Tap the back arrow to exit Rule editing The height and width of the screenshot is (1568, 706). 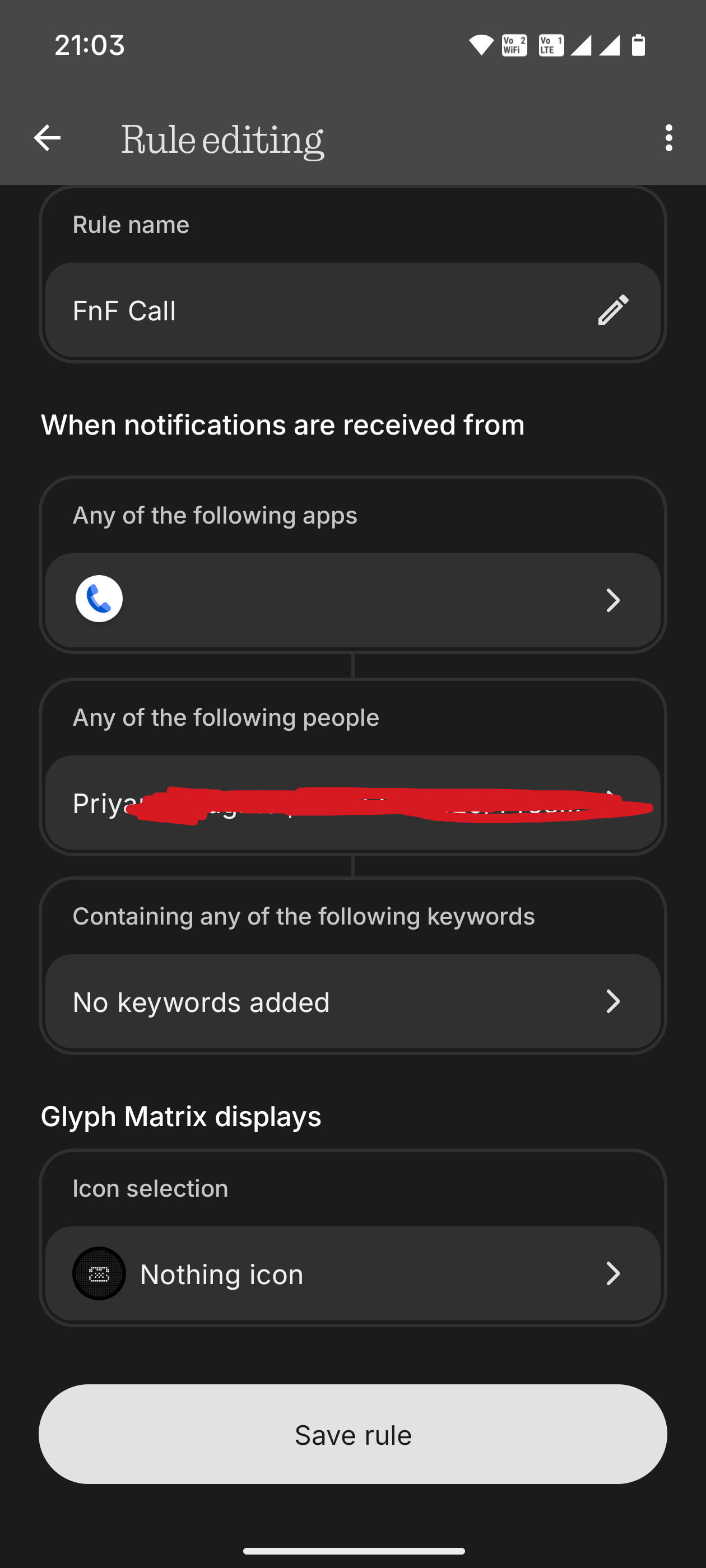[47, 139]
